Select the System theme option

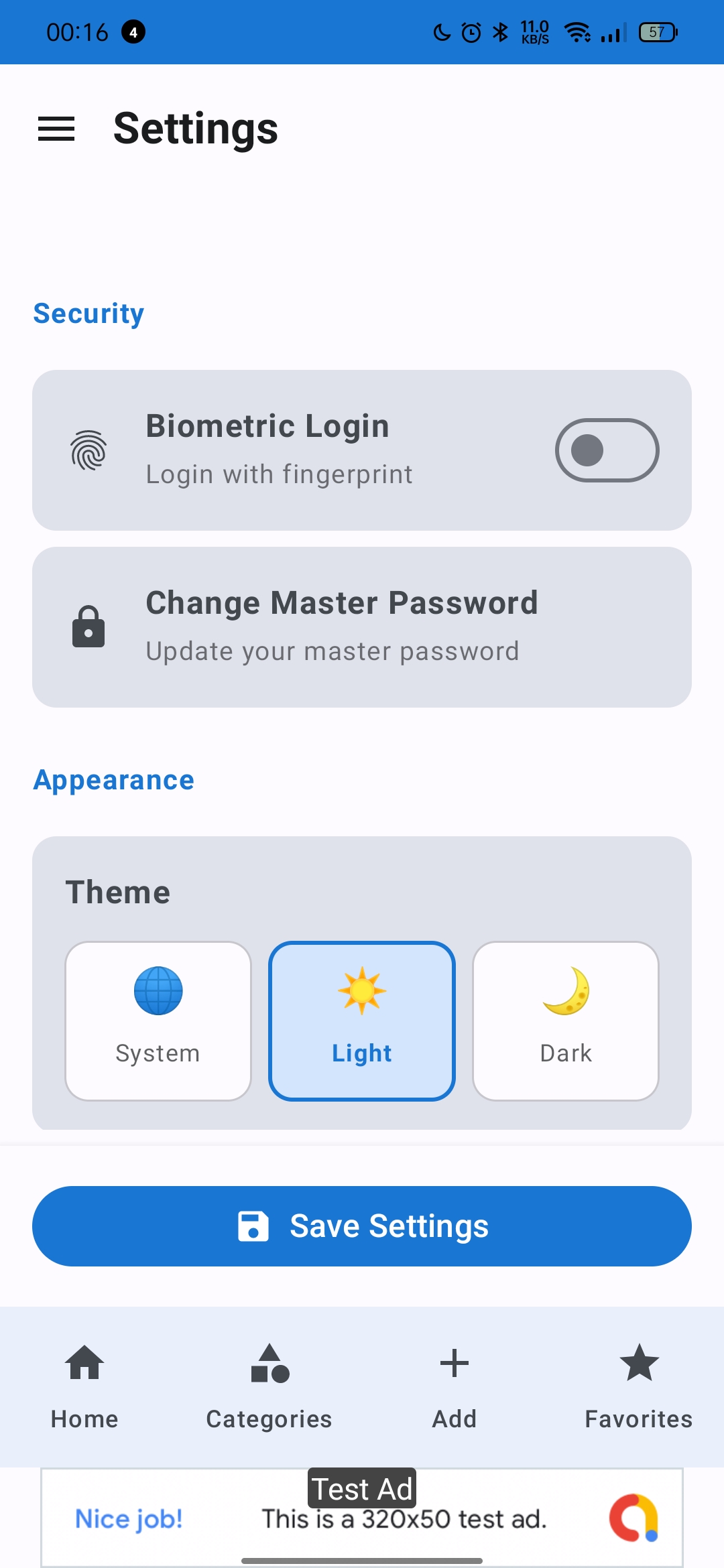pos(158,1021)
